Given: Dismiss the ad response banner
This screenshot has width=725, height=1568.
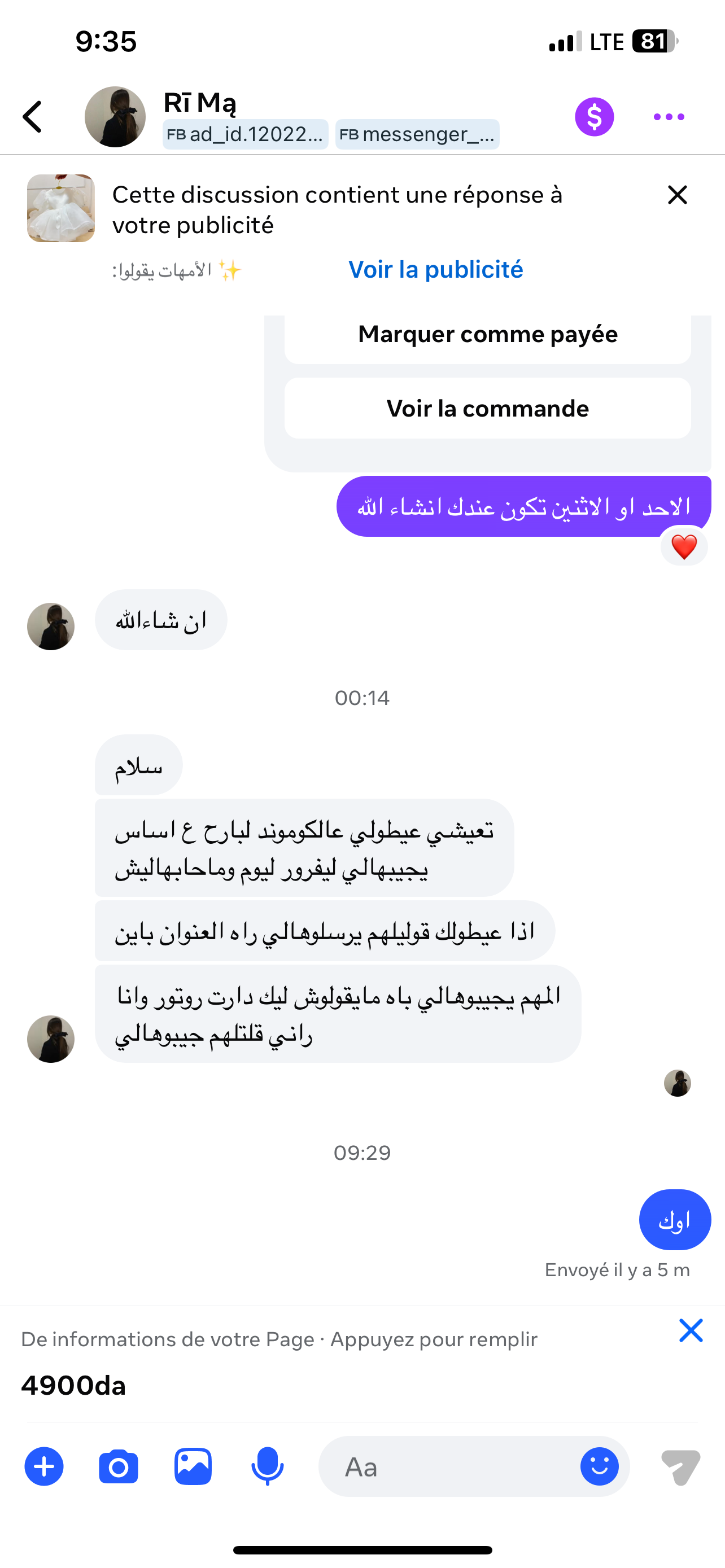Looking at the screenshot, I should (x=677, y=195).
